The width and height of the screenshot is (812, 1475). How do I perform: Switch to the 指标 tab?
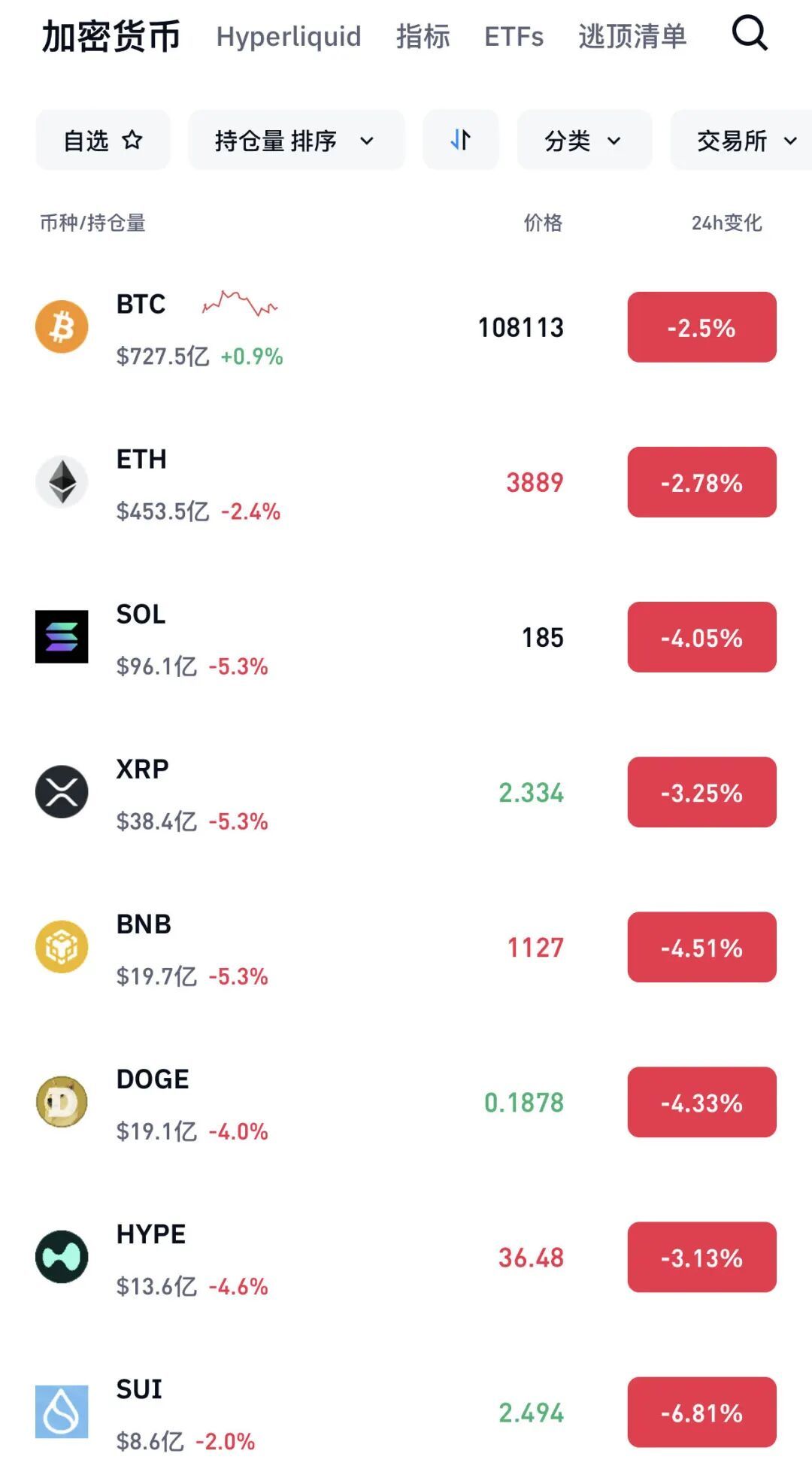pos(423,36)
